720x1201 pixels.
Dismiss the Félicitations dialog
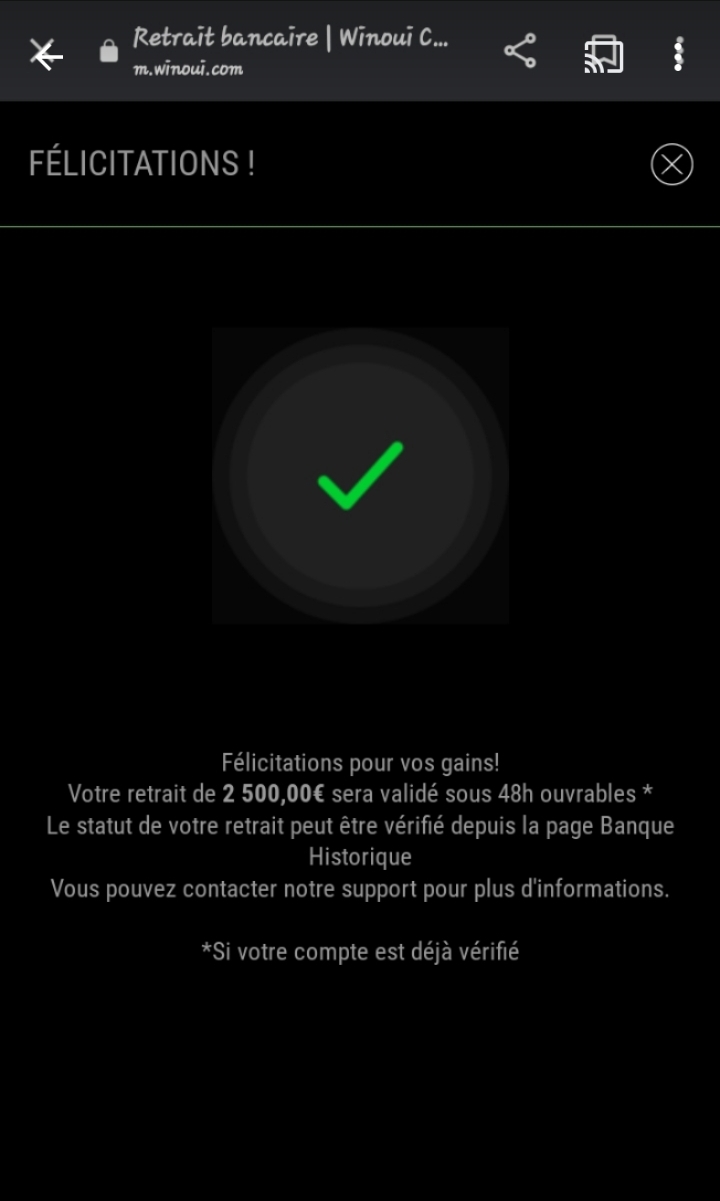coord(672,164)
